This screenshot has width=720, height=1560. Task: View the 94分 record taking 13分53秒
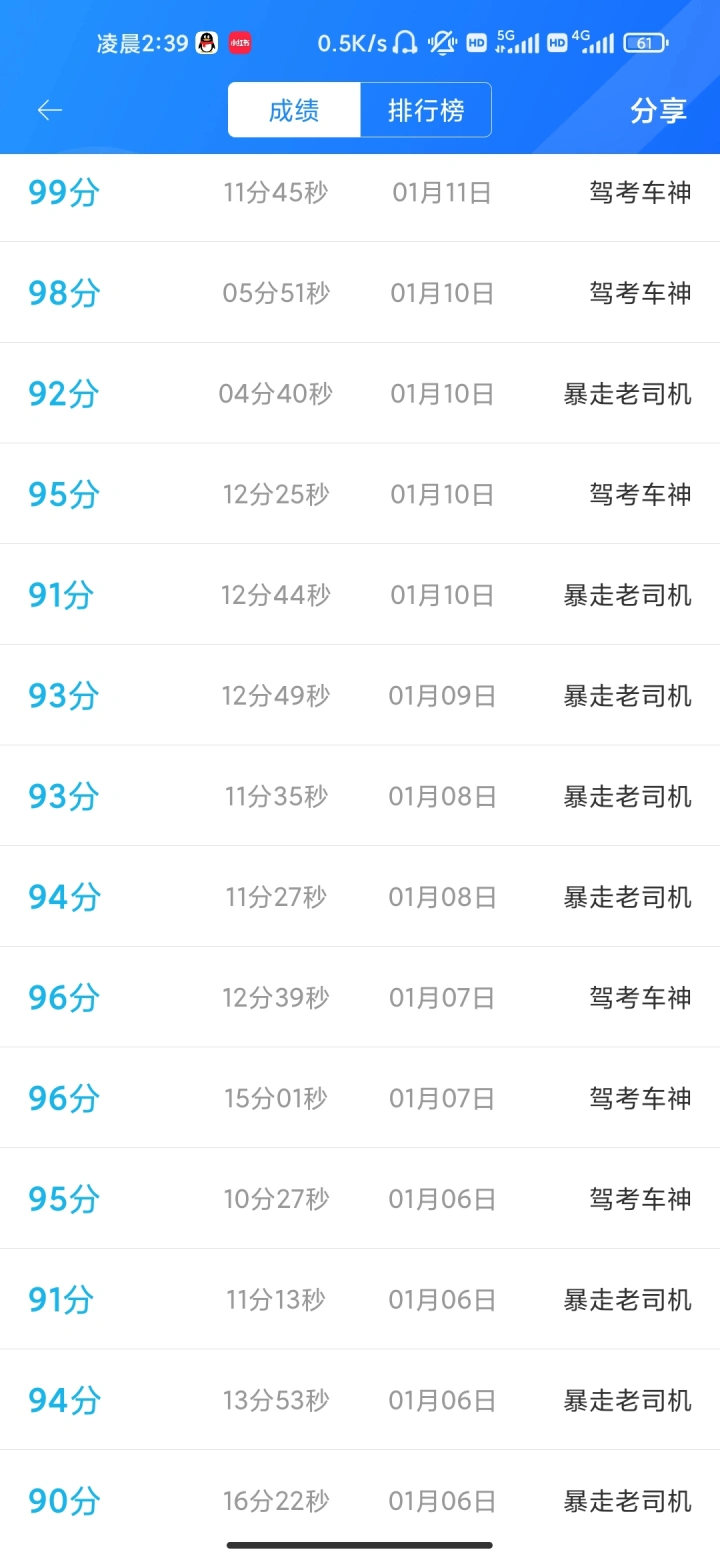[x=360, y=1400]
